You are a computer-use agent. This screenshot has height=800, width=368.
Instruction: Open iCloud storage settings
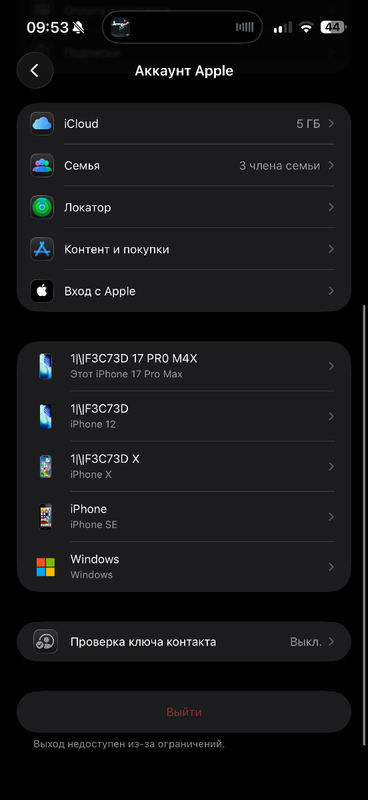184,124
